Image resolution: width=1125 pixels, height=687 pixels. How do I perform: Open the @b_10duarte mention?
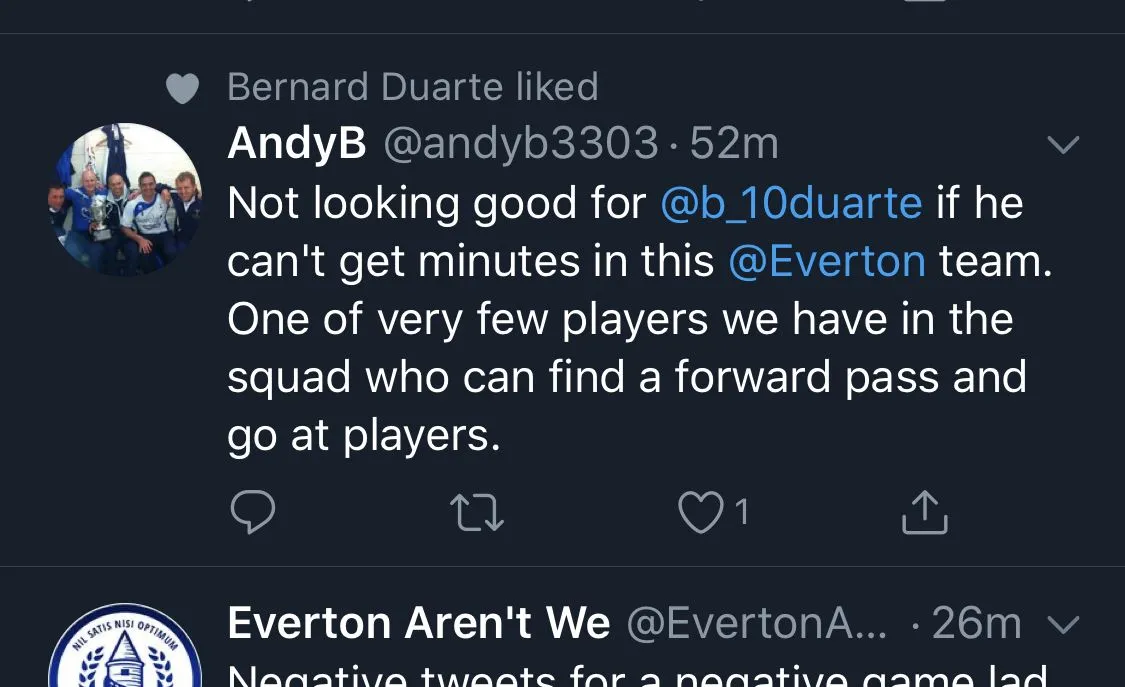coord(791,203)
